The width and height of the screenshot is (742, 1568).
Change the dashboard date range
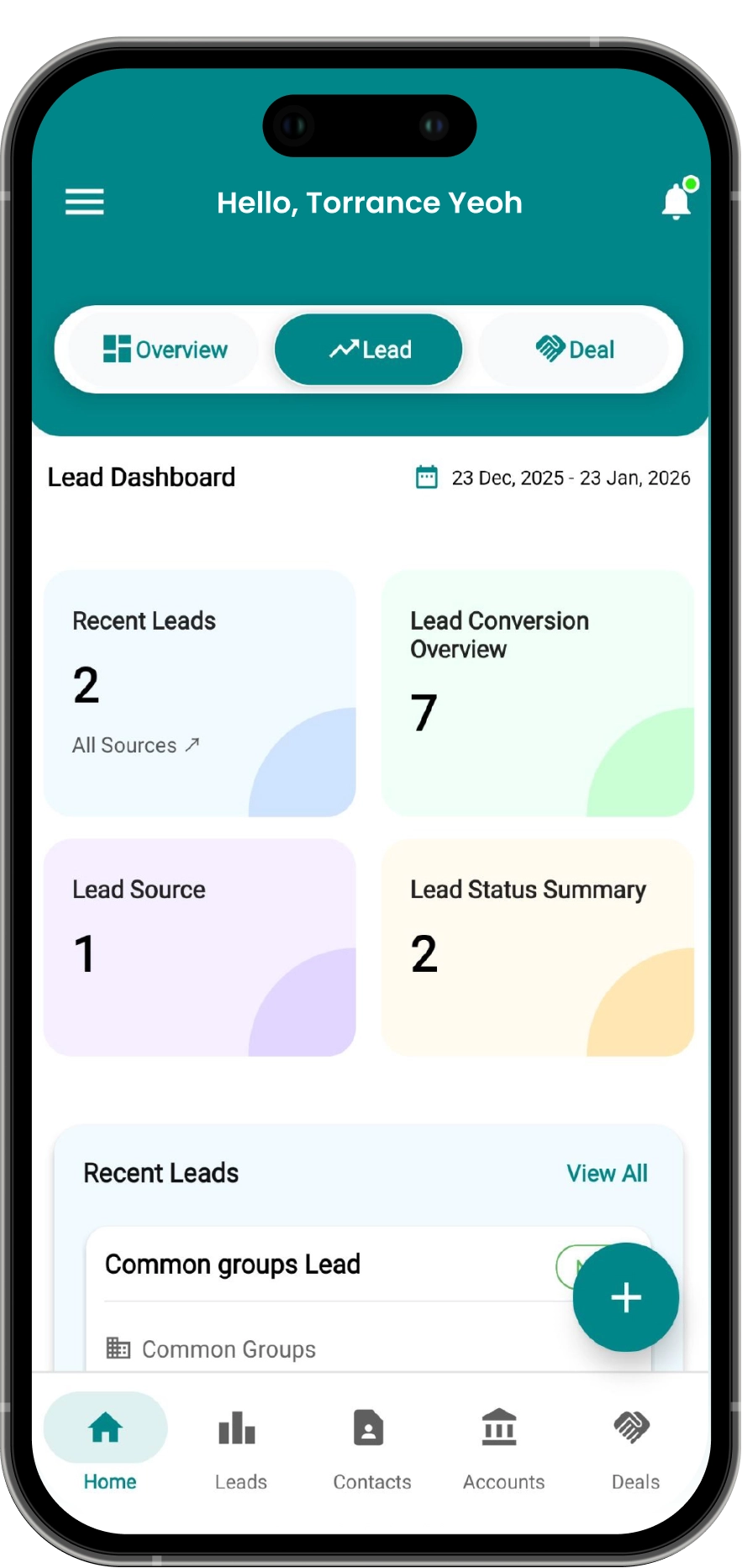(554, 478)
